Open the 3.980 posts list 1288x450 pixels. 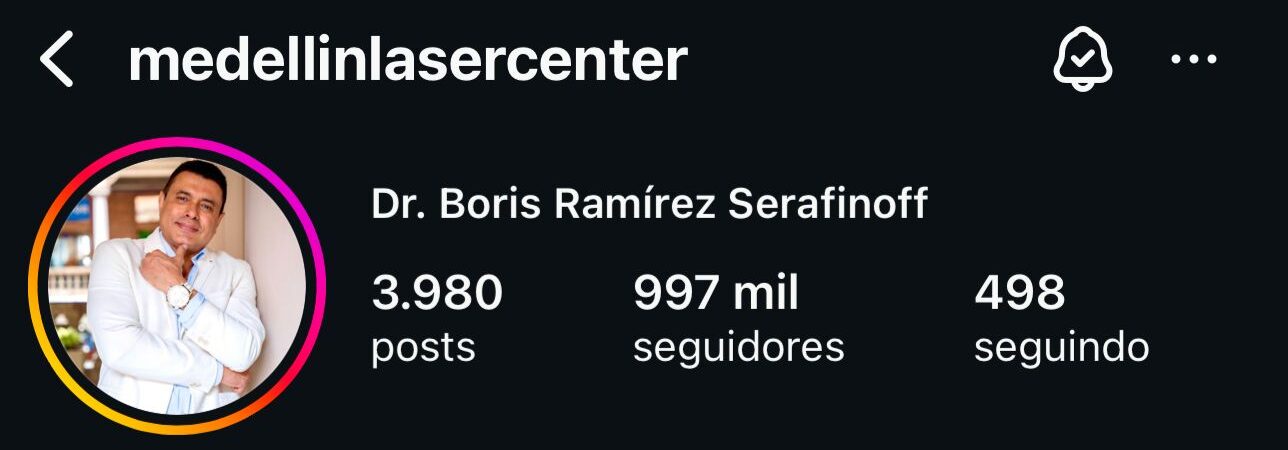click(x=436, y=318)
